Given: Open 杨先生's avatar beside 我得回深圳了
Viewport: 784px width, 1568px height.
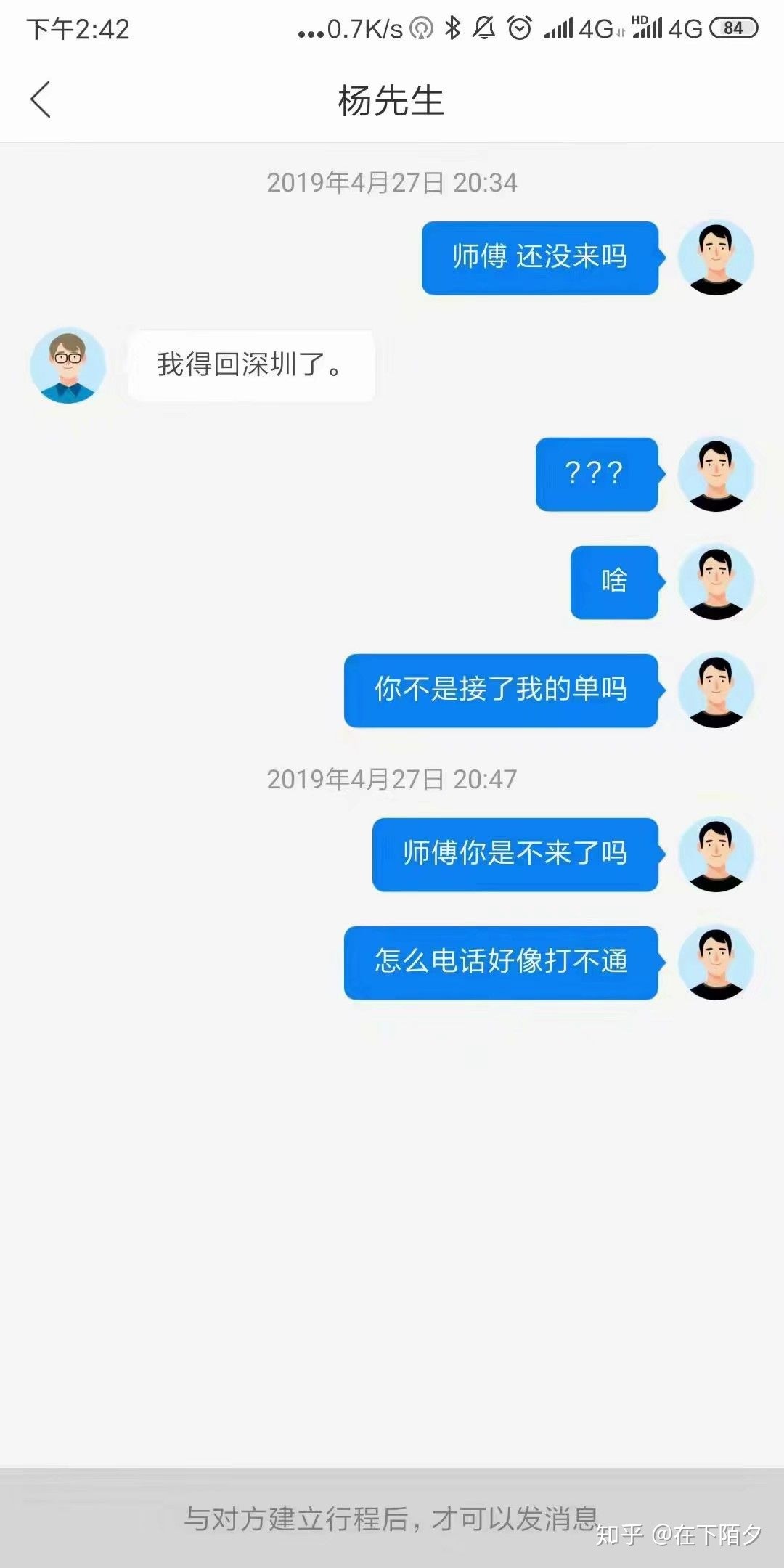Looking at the screenshot, I should [68, 365].
